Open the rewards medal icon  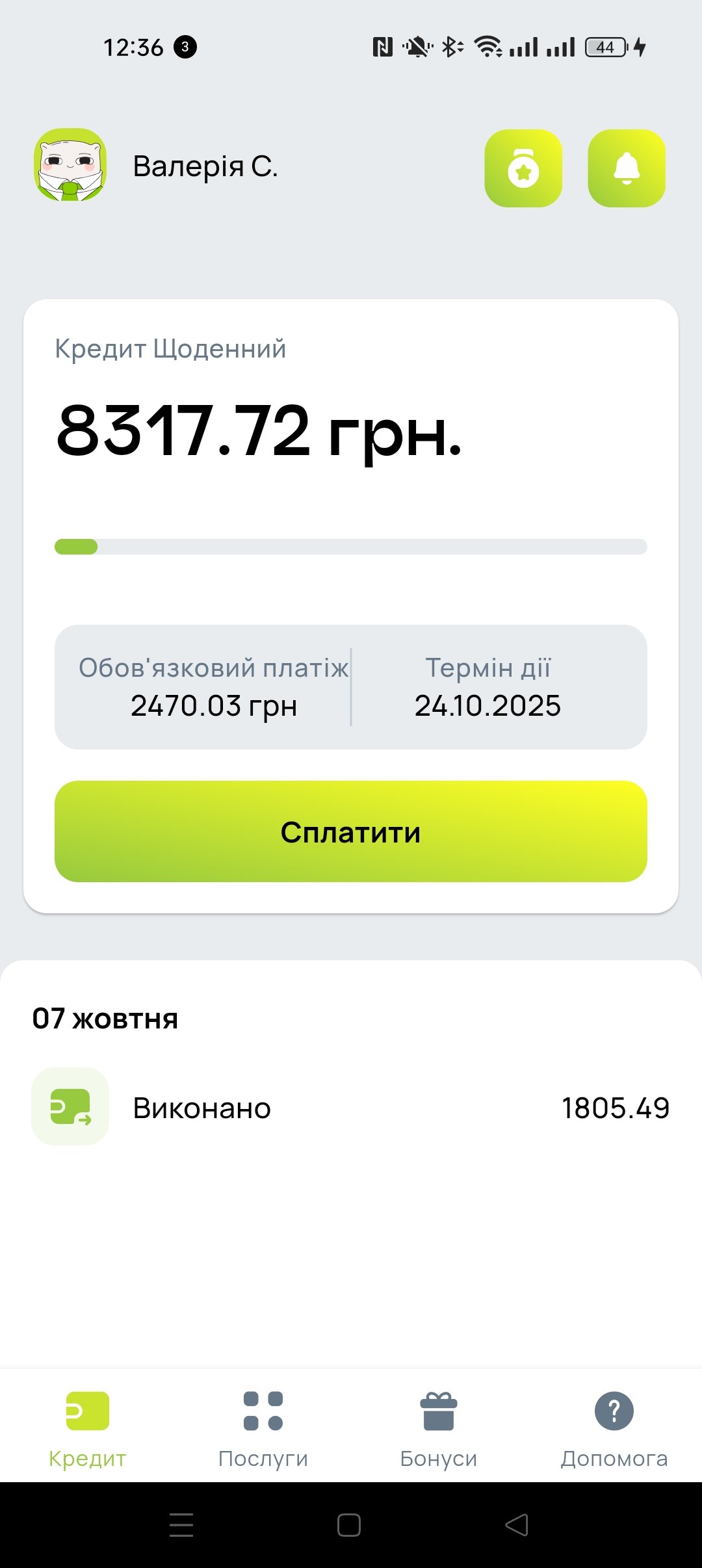pos(523,168)
